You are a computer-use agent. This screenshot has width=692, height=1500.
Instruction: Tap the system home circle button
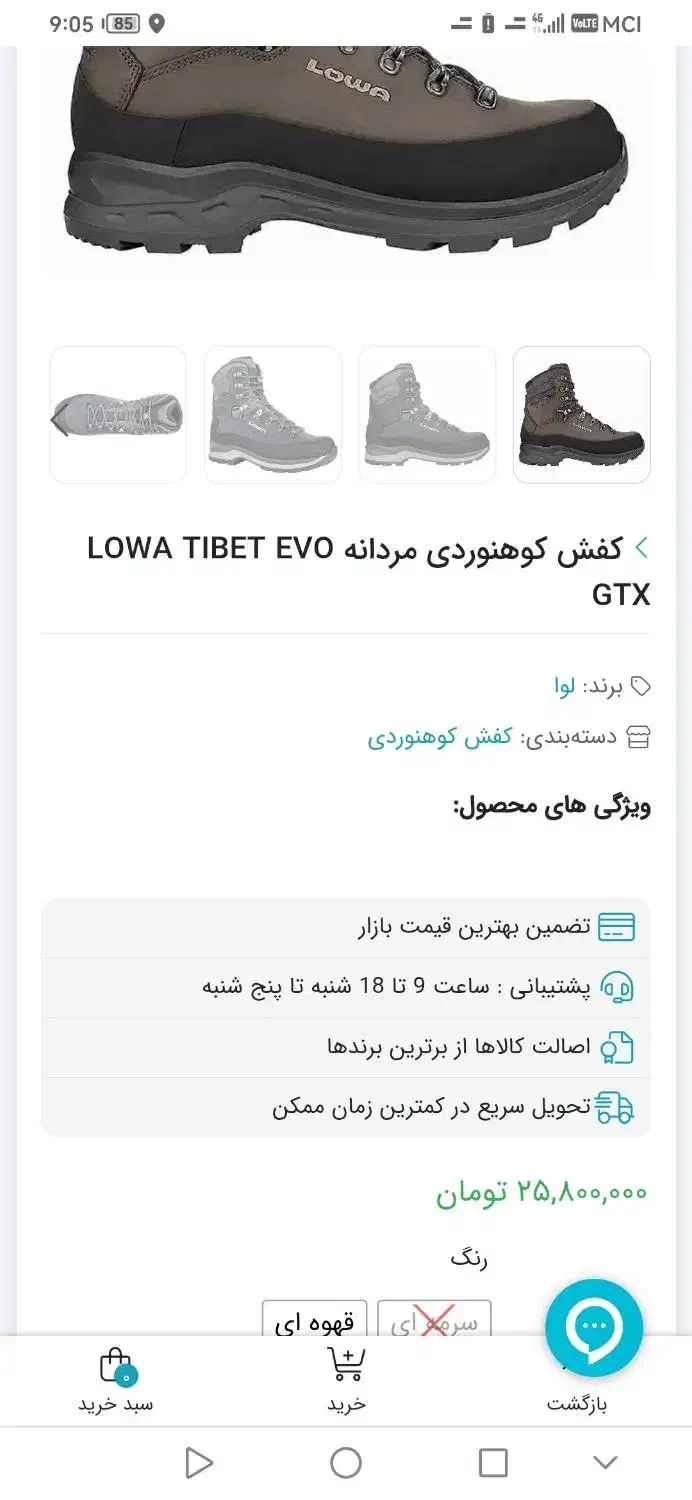[346, 1464]
